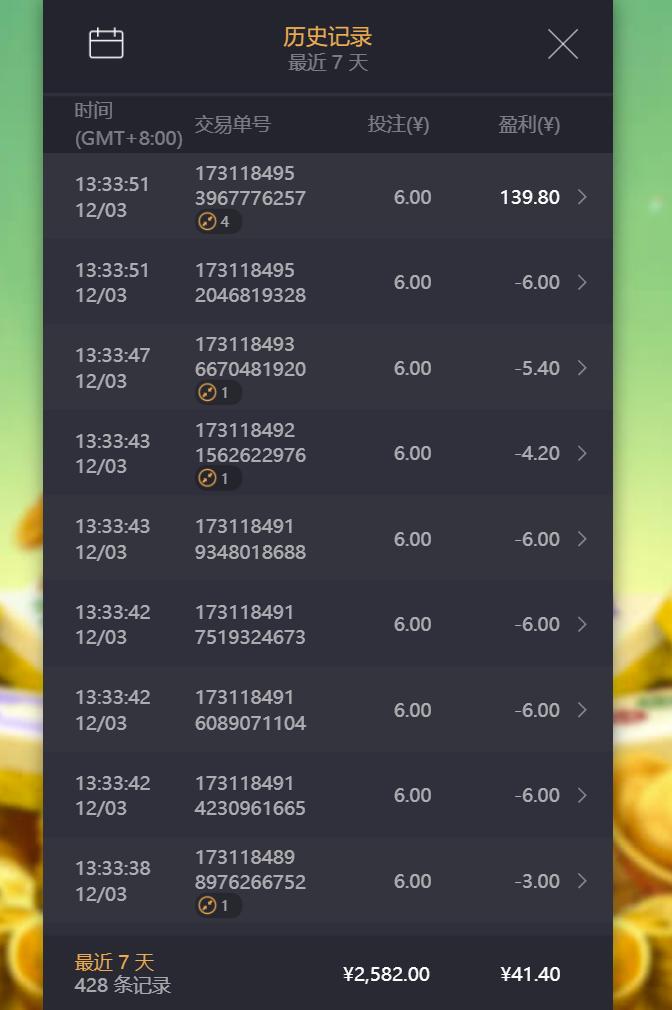The width and height of the screenshot is (672, 1010).
Task: Close the history records panel
Action: coord(563,44)
